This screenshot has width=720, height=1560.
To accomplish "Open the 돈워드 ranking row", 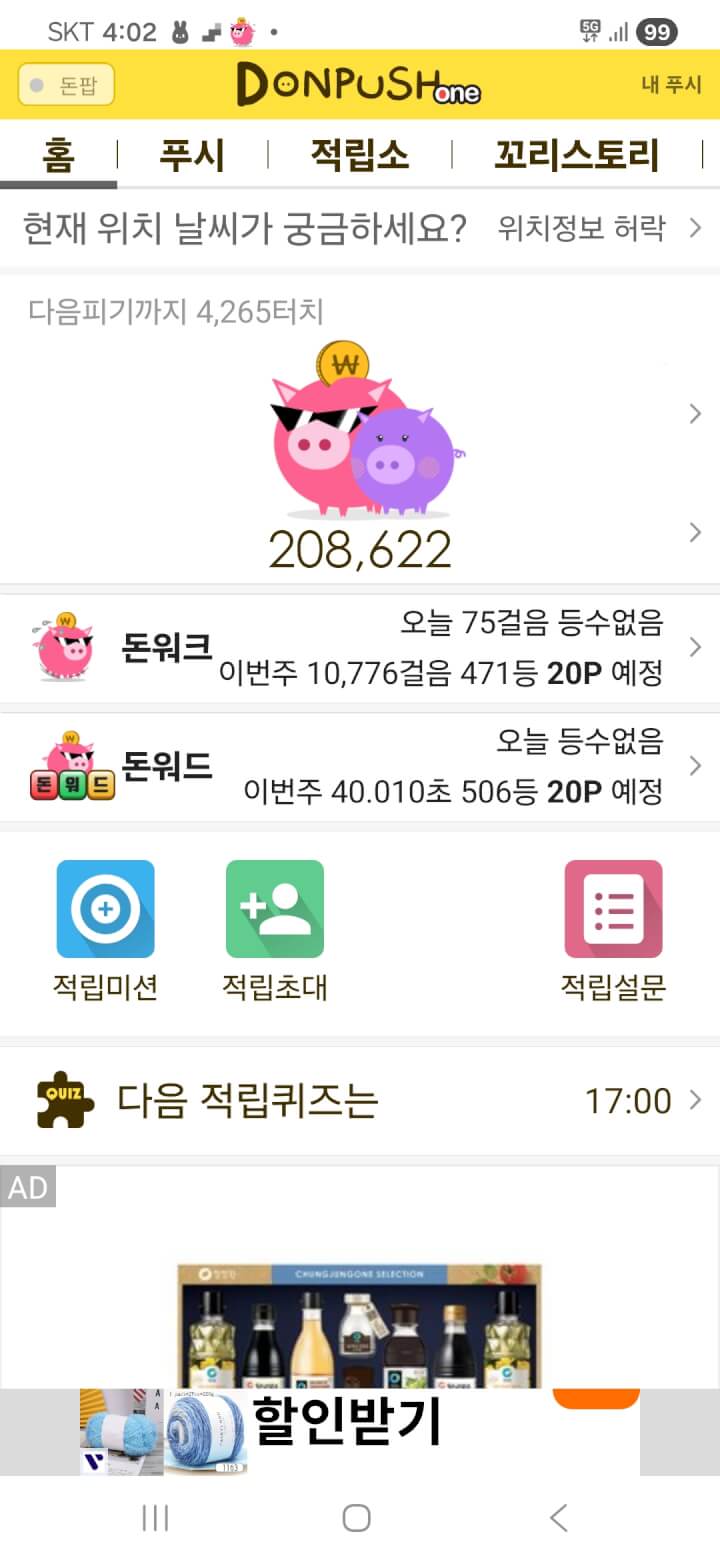I will [360, 767].
